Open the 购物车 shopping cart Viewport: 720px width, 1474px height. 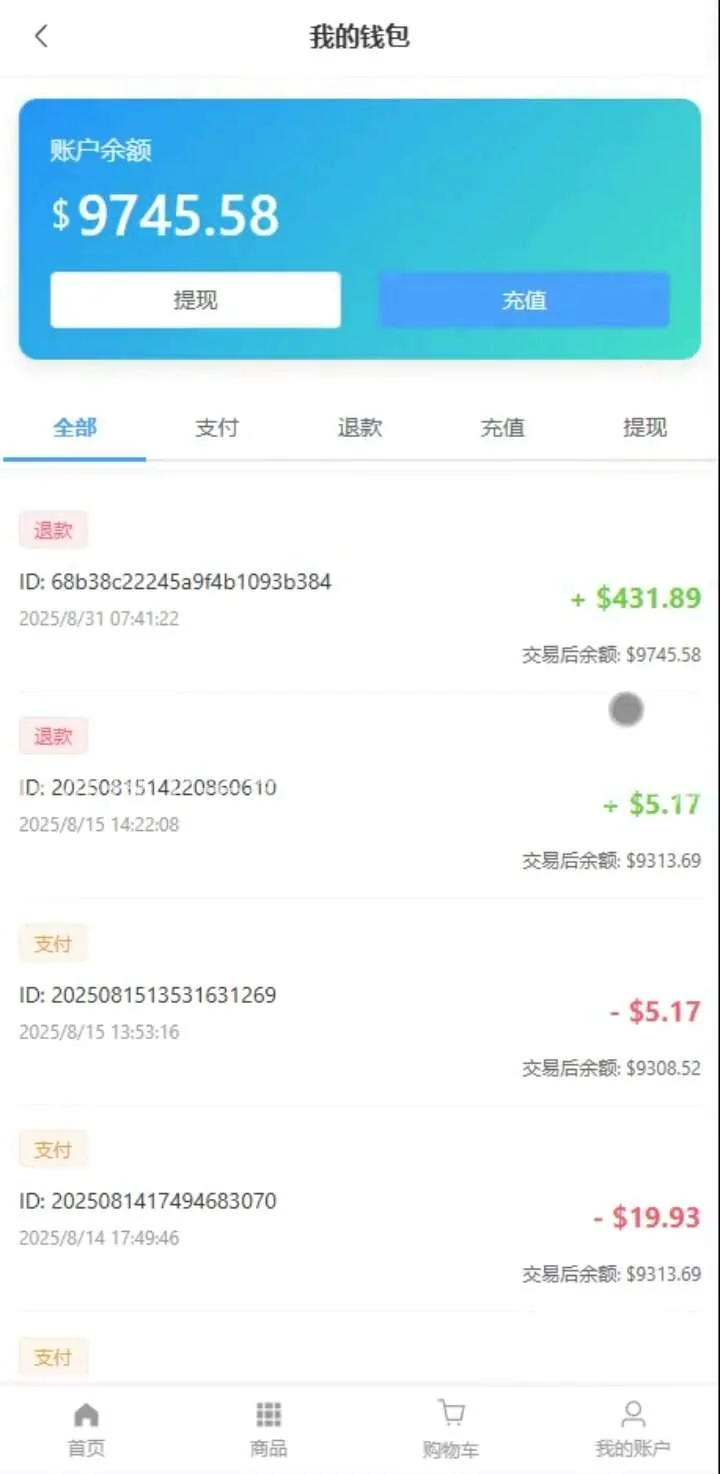coord(451,1428)
